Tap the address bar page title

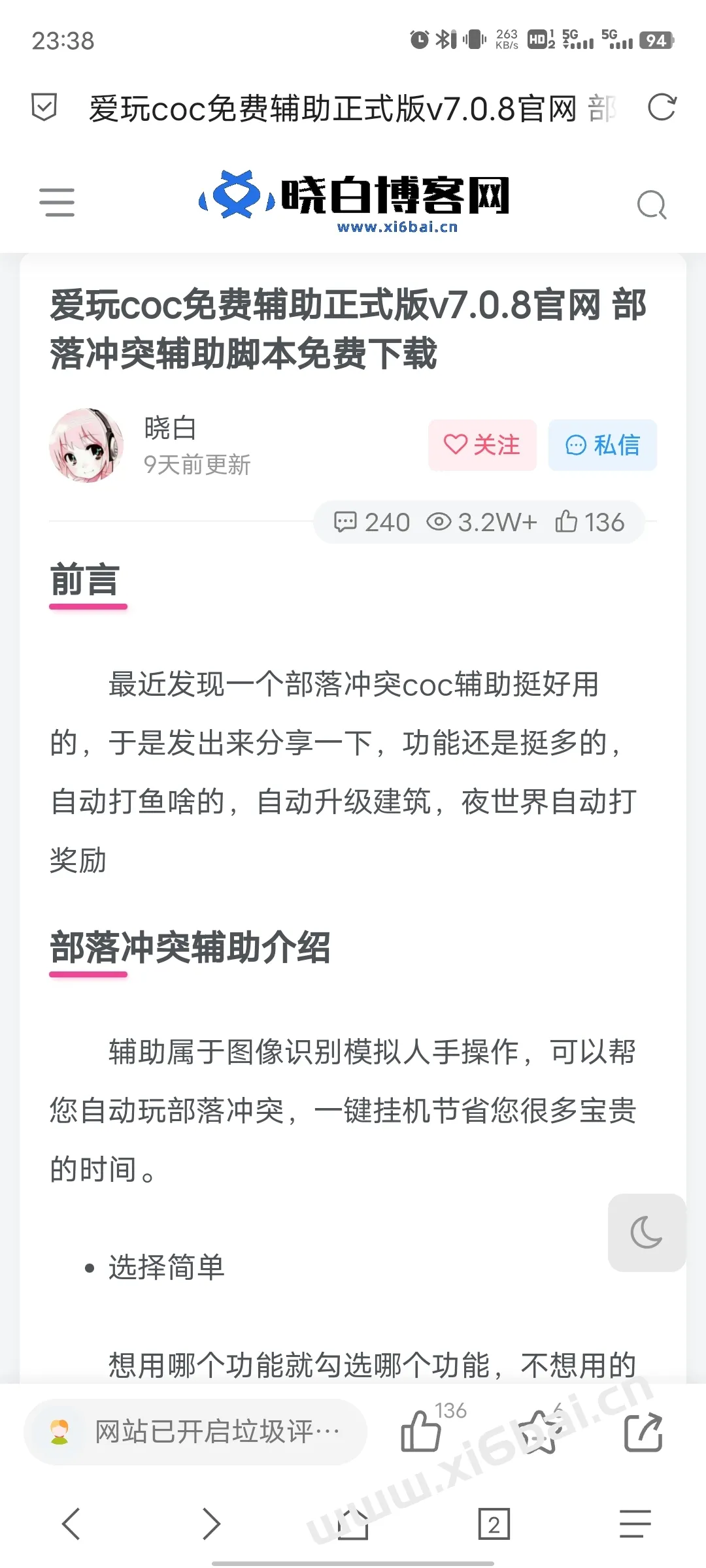(353, 108)
